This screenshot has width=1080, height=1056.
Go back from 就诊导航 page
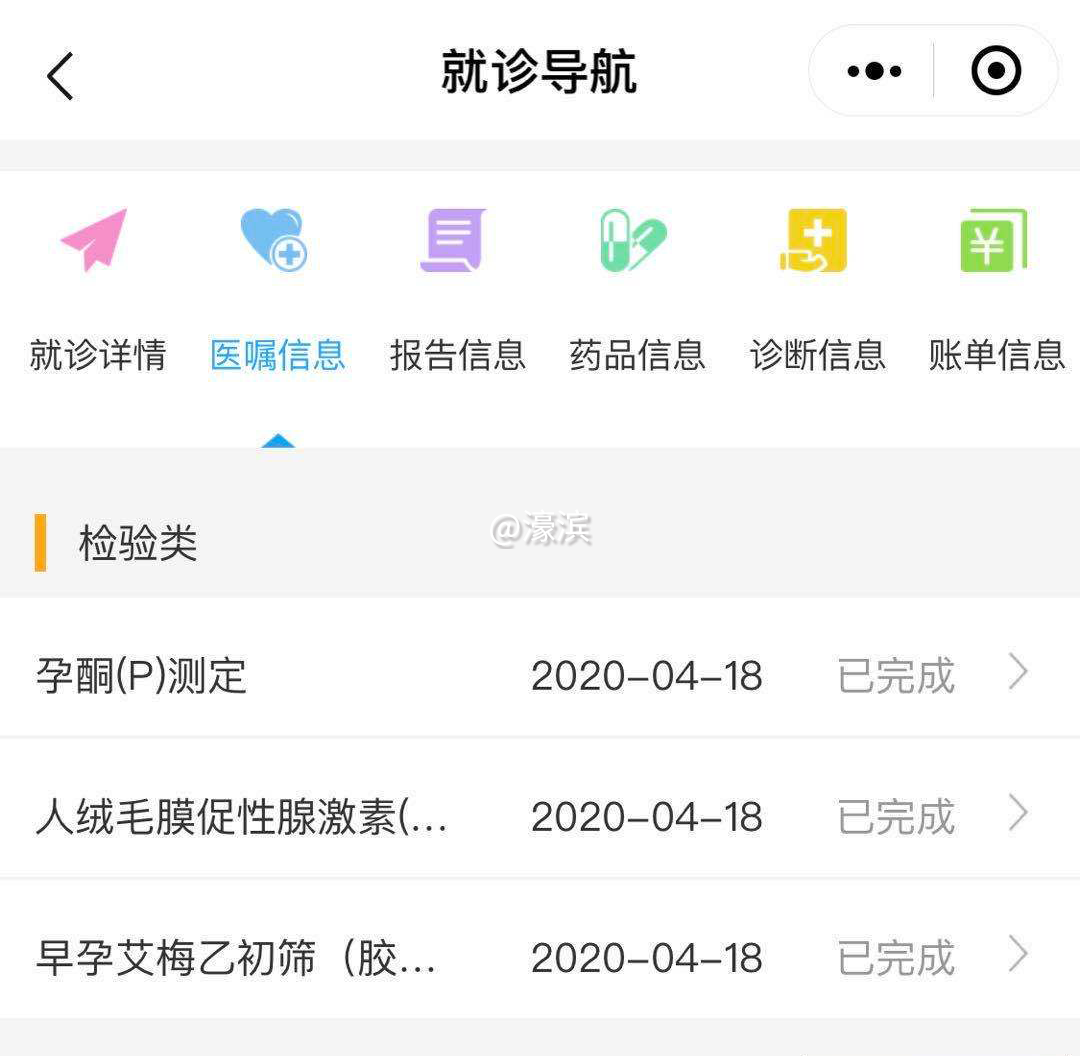(x=60, y=75)
